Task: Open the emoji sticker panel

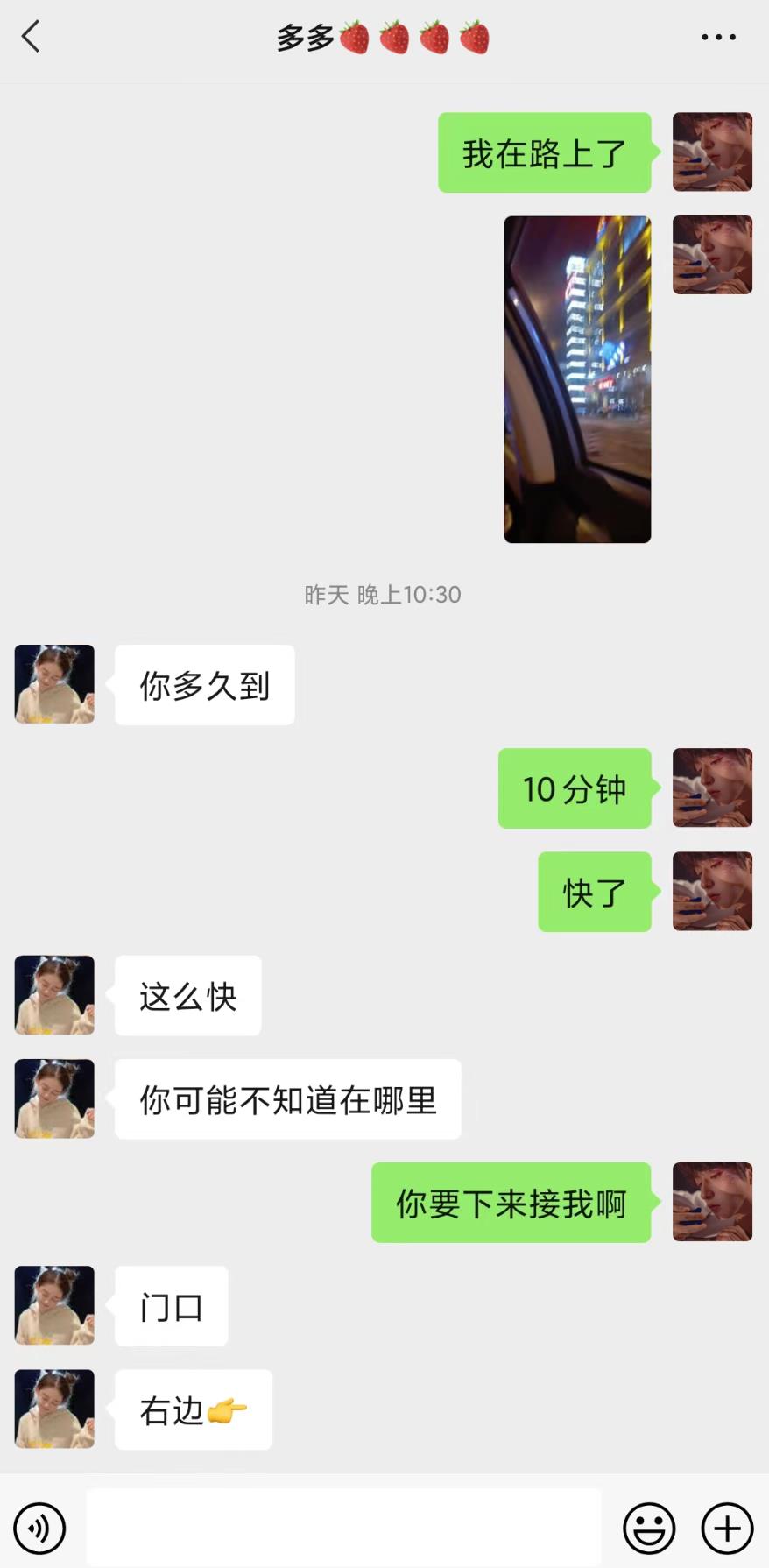Action: pyautogui.click(x=649, y=1529)
